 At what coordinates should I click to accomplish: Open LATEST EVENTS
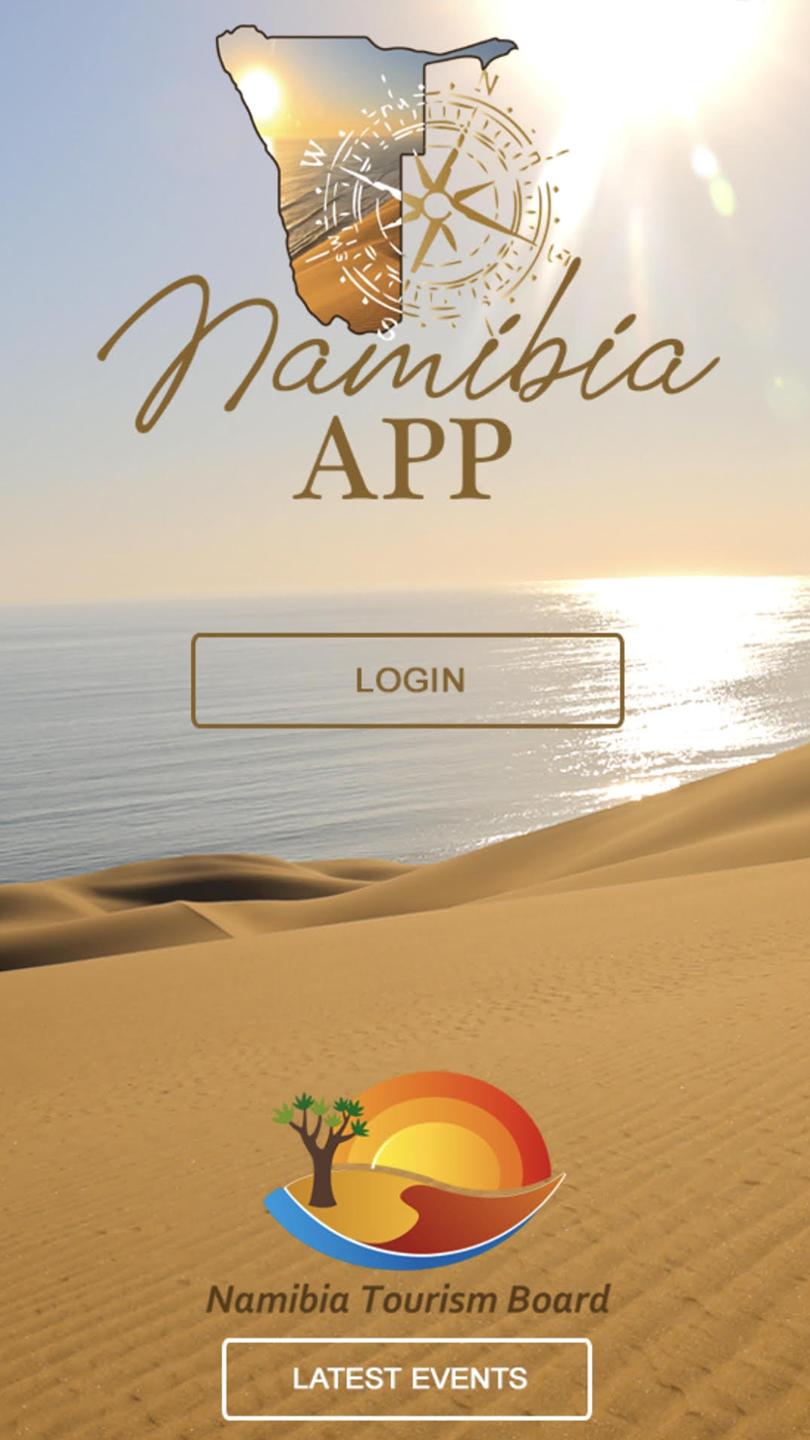pos(407,1379)
